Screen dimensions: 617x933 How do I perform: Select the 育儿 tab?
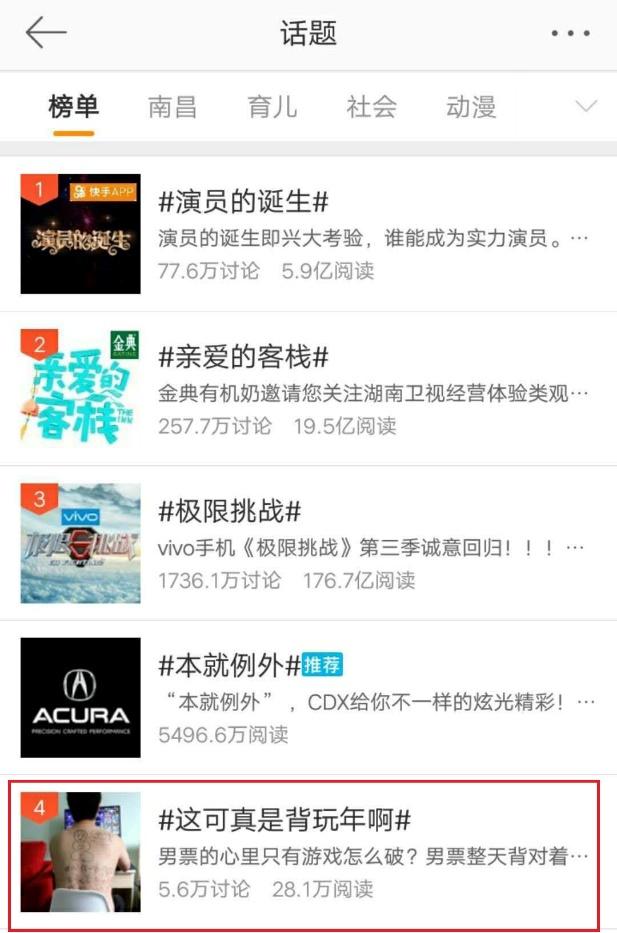[x=272, y=107]
